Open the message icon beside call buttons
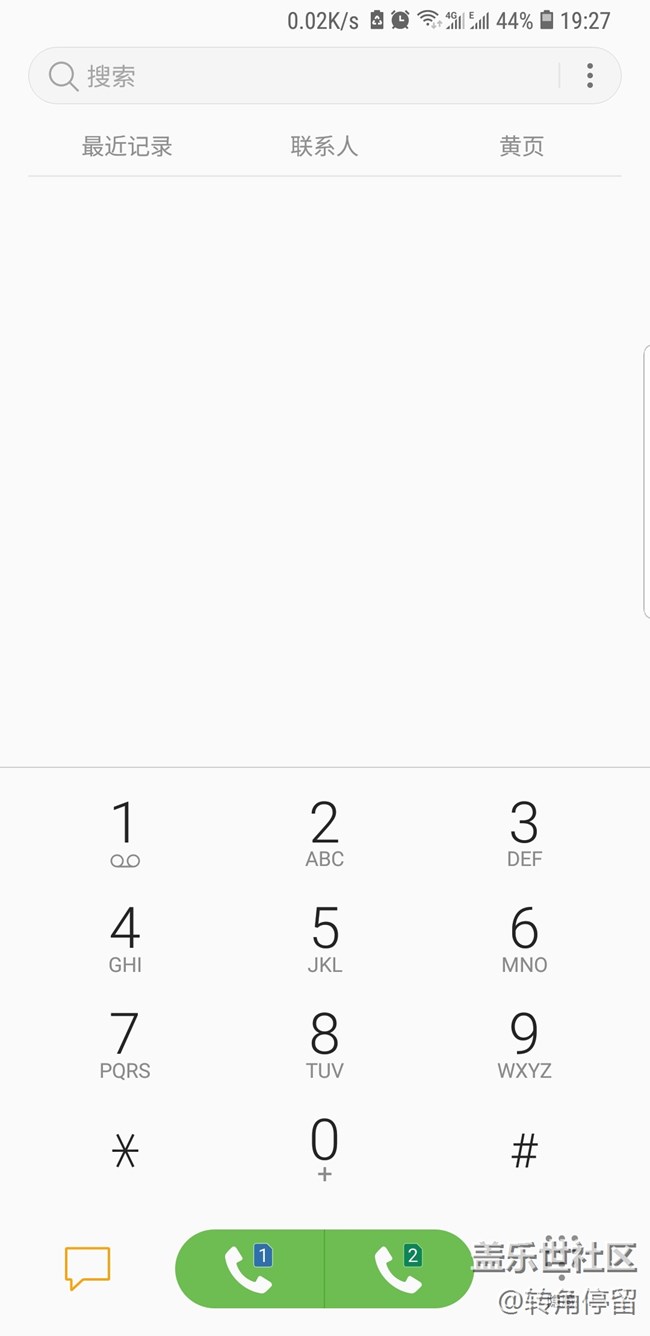650x1336 pixels. click(87, 1268)
